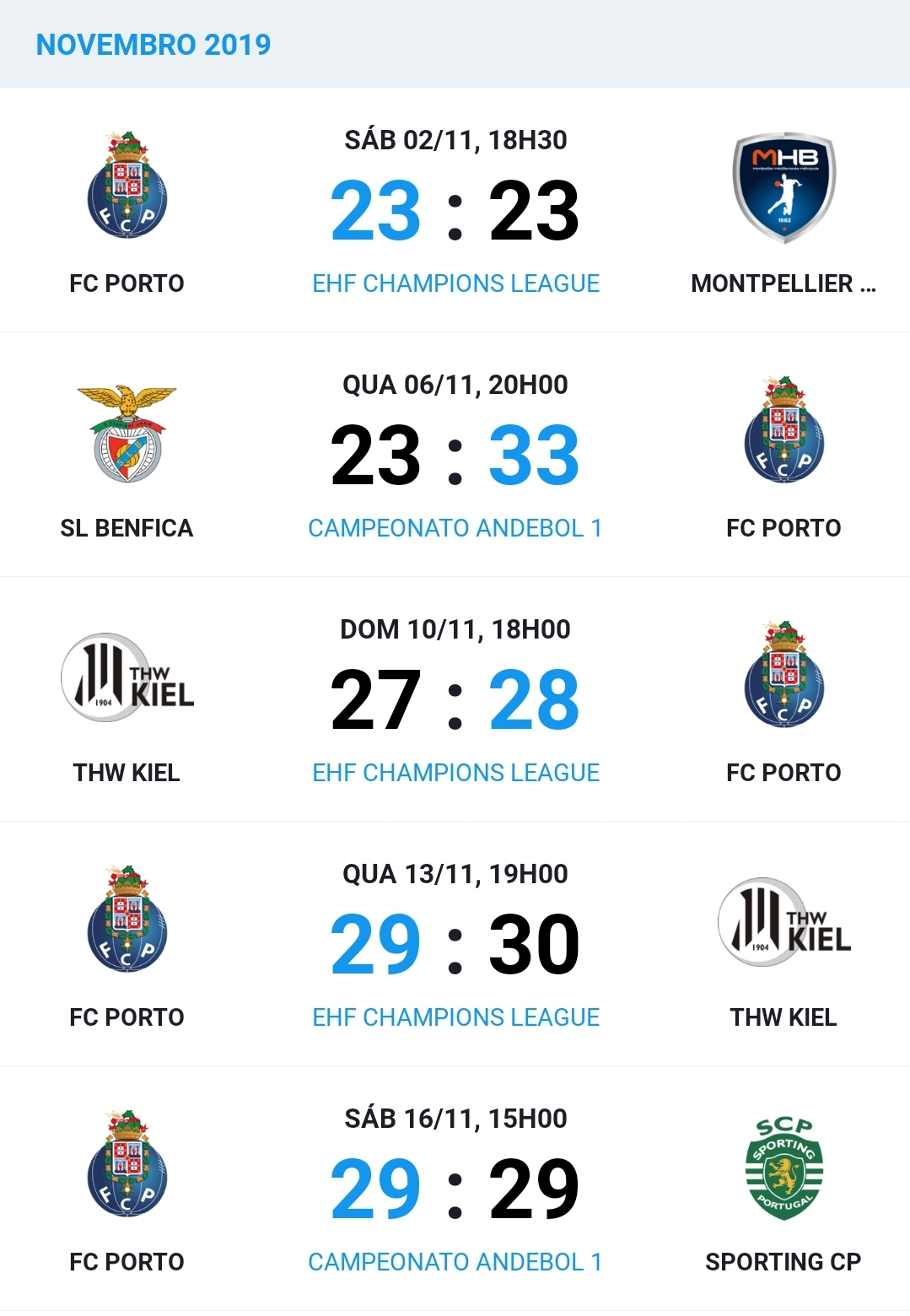Open FC Porto vs Montpellier match on 02/11
Screen dimensions: 910x1316
click(455, 211)
